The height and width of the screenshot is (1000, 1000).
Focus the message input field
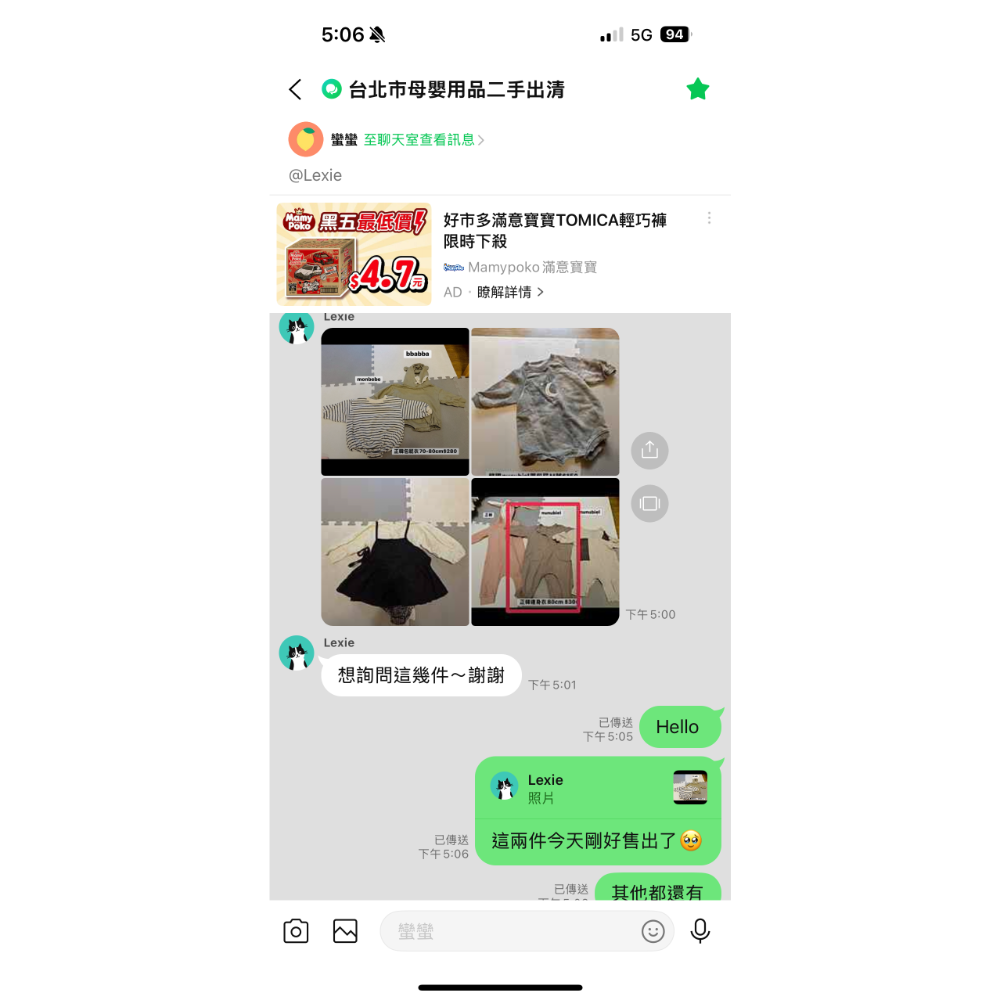point(510,931)
